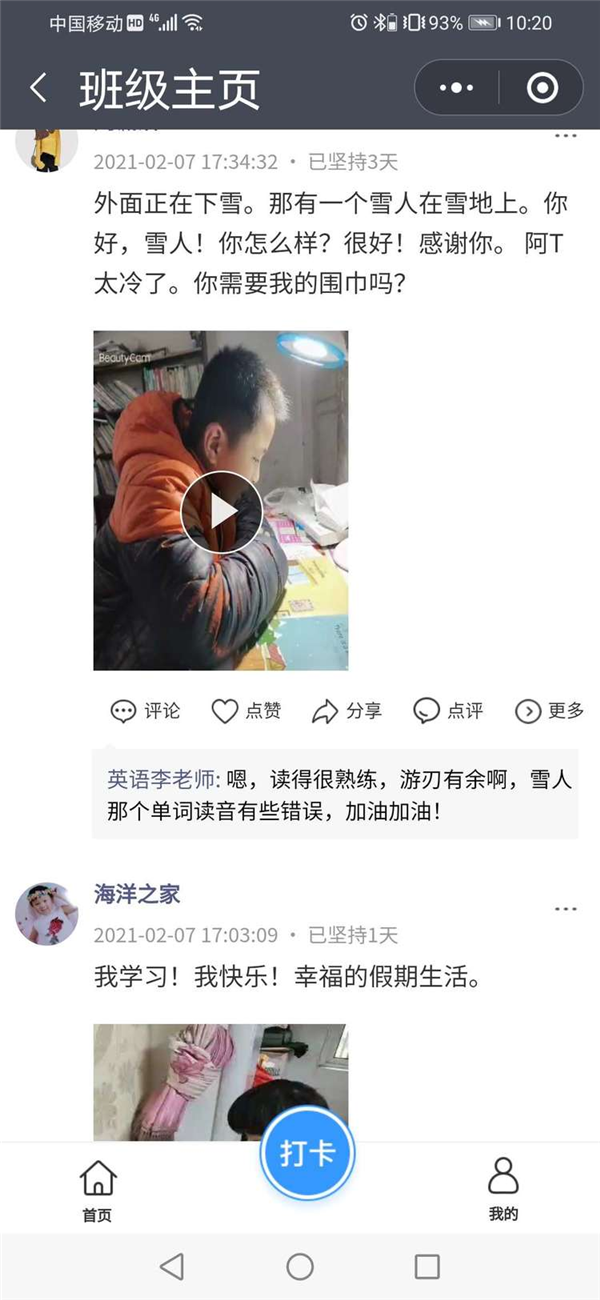600x1300 pixels.
Task: Expand 更多 options under the snowman post
Action: click(549, 711)
